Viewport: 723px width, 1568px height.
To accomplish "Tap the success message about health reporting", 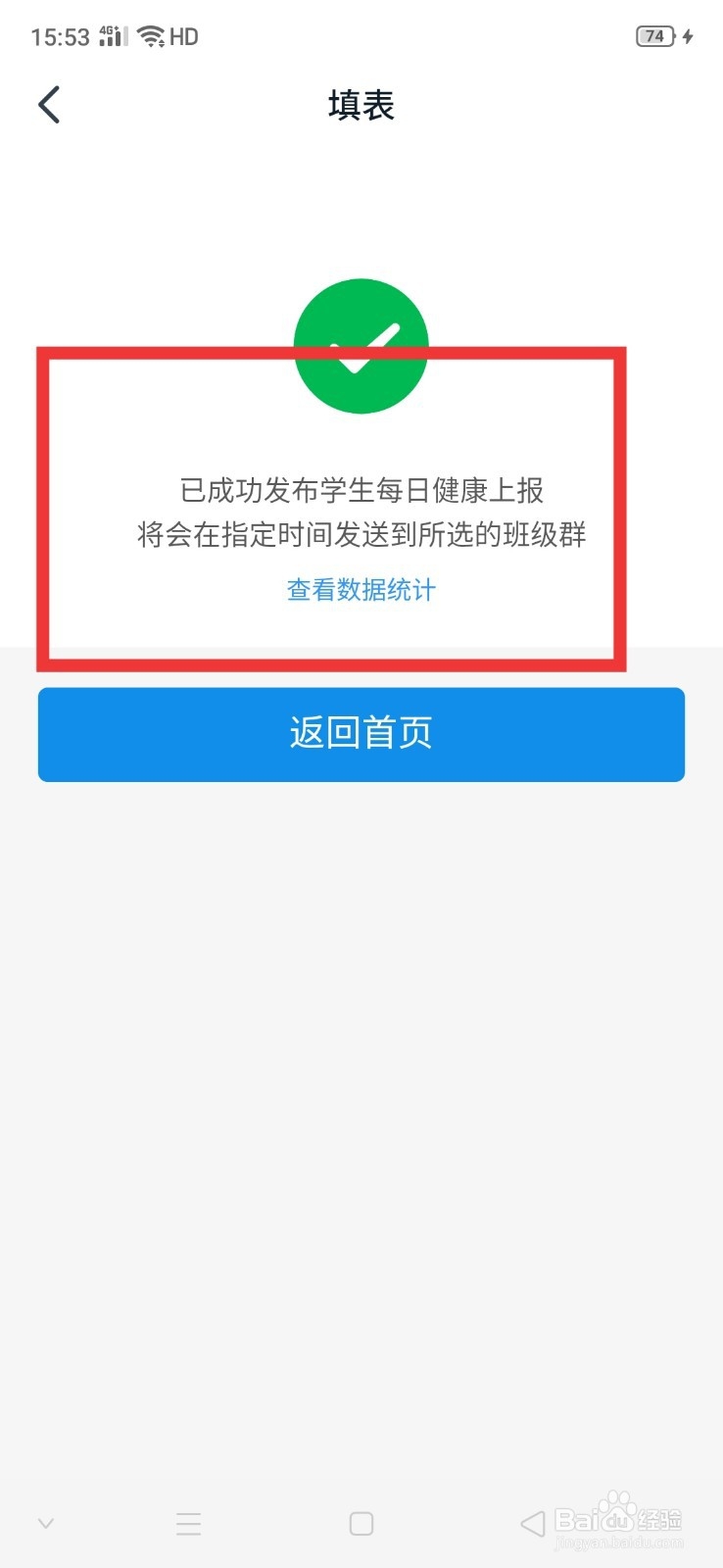I will pos(361,513).
